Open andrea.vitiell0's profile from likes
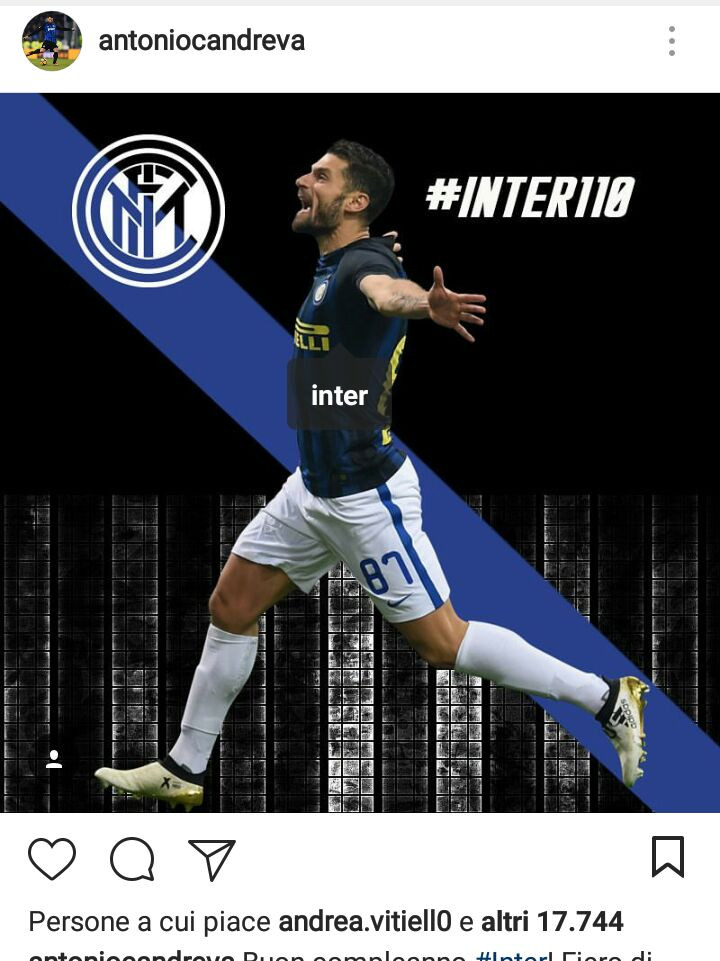 click(365, 921)
